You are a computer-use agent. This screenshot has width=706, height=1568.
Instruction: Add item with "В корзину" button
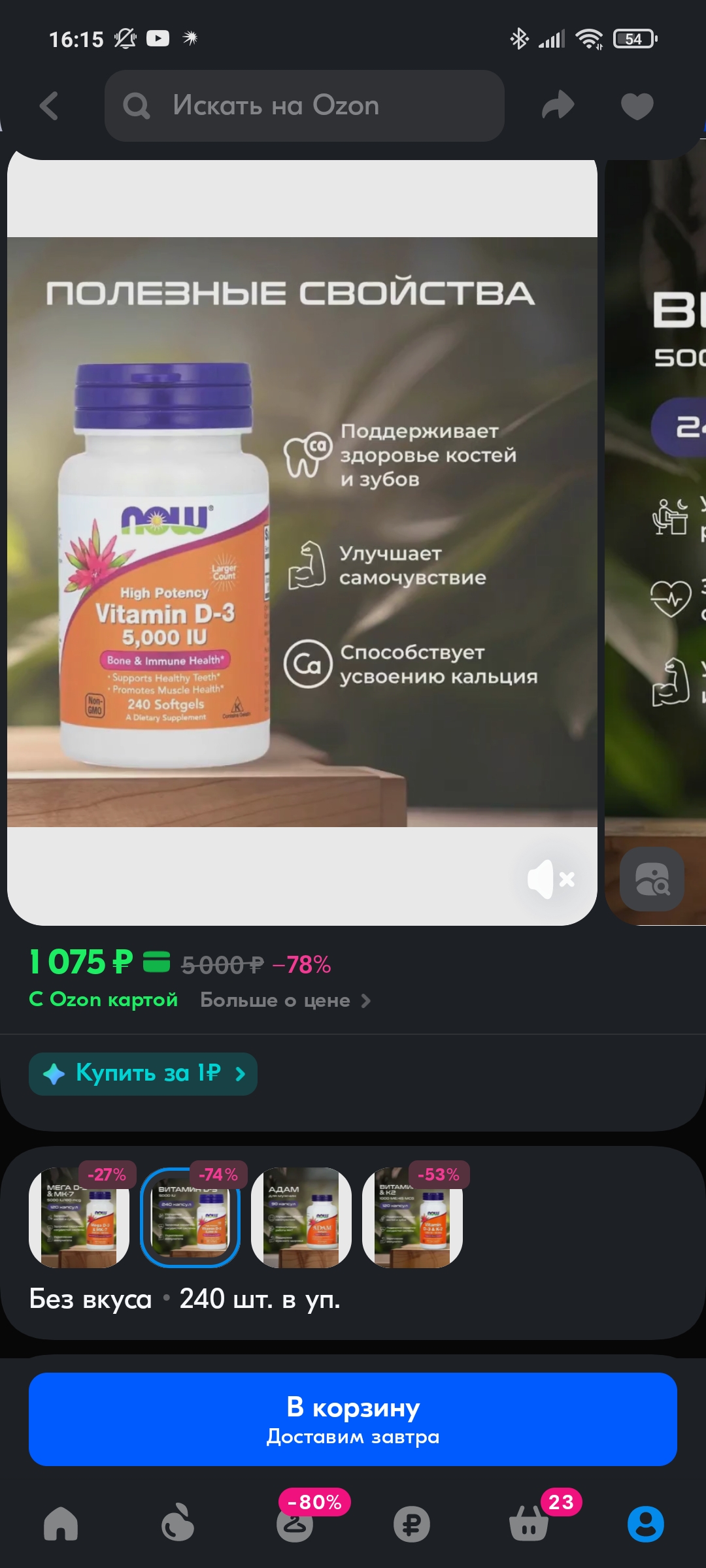pos(353,1419)
